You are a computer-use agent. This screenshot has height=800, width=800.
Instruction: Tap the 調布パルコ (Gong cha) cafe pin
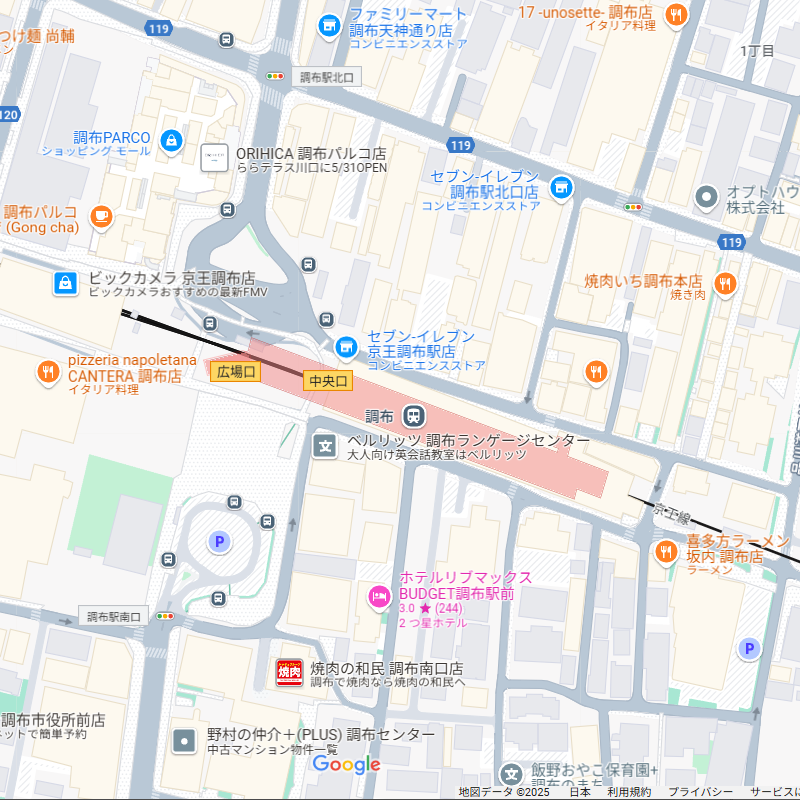click(x=100, y=215)
